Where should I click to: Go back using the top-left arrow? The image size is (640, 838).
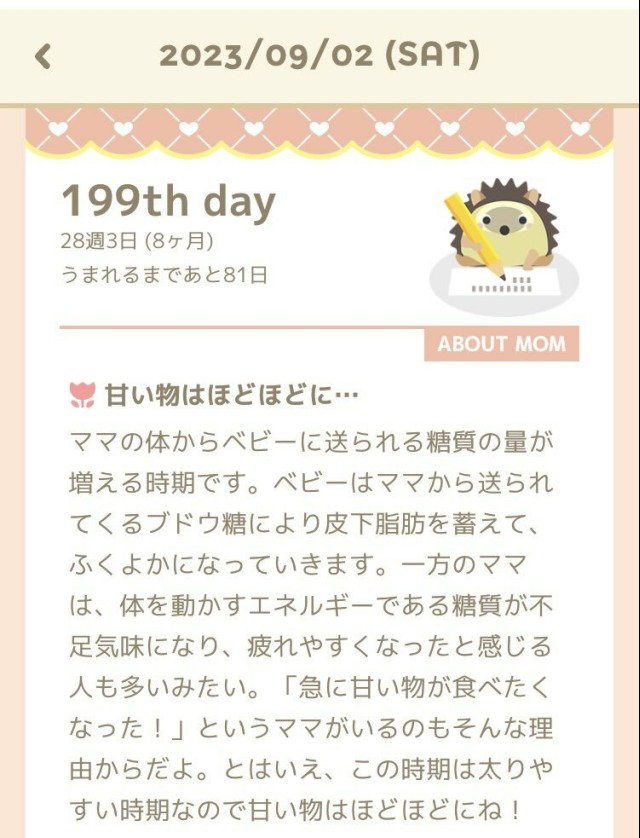[x=42, y=56]
